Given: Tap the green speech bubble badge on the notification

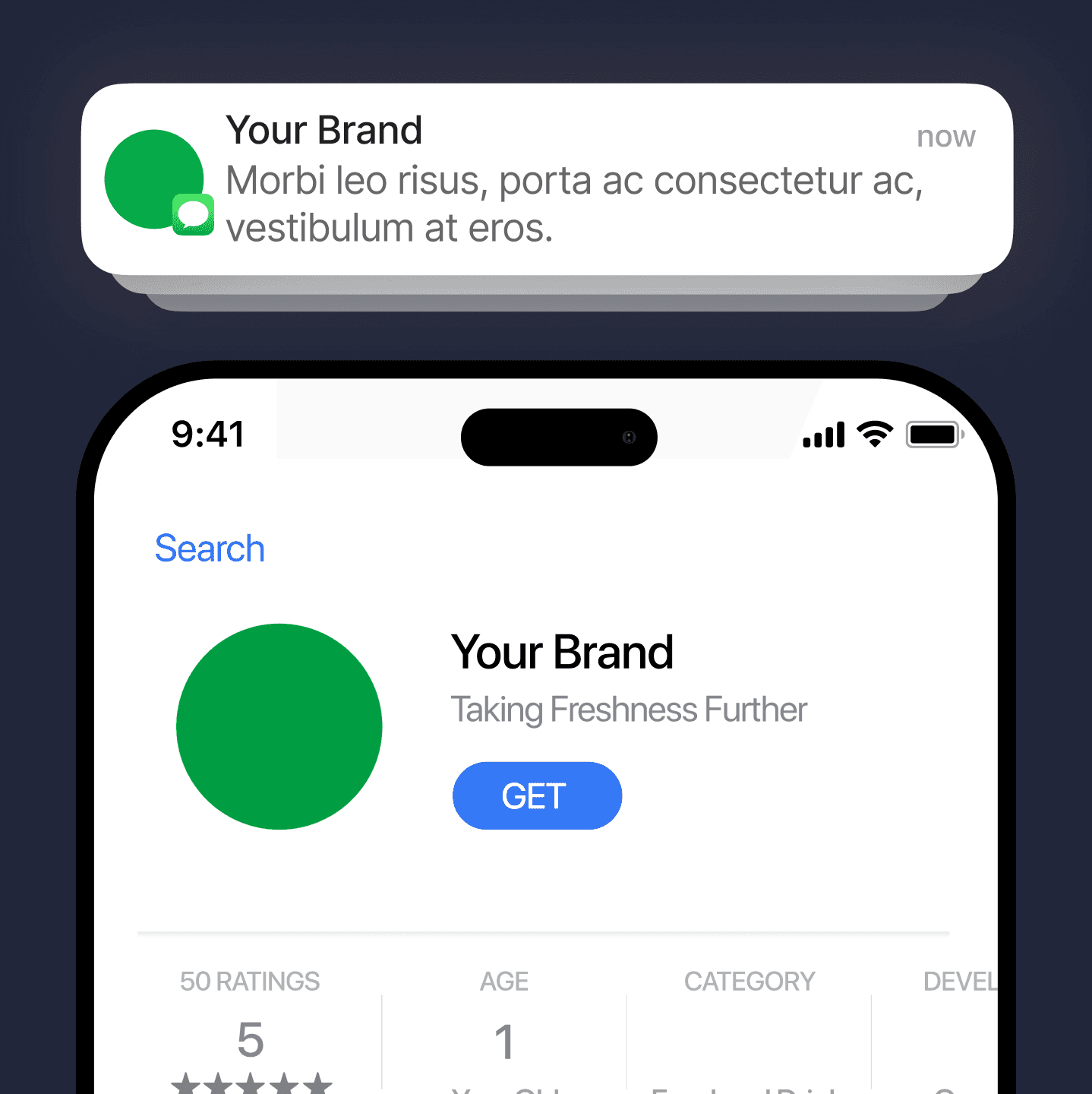Looking at the screenshot, I should (x=192, y=213).
